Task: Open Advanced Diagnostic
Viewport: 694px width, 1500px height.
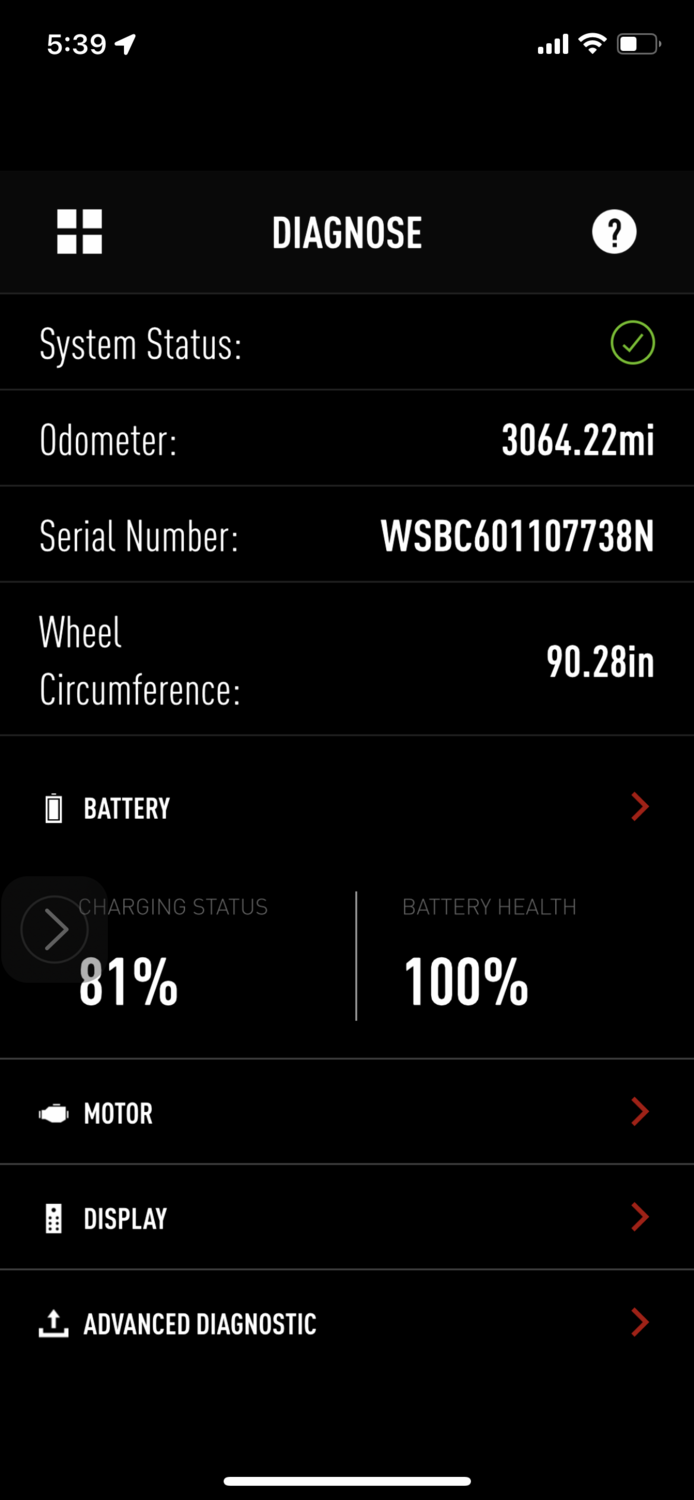Action: tap(346, 1324)
